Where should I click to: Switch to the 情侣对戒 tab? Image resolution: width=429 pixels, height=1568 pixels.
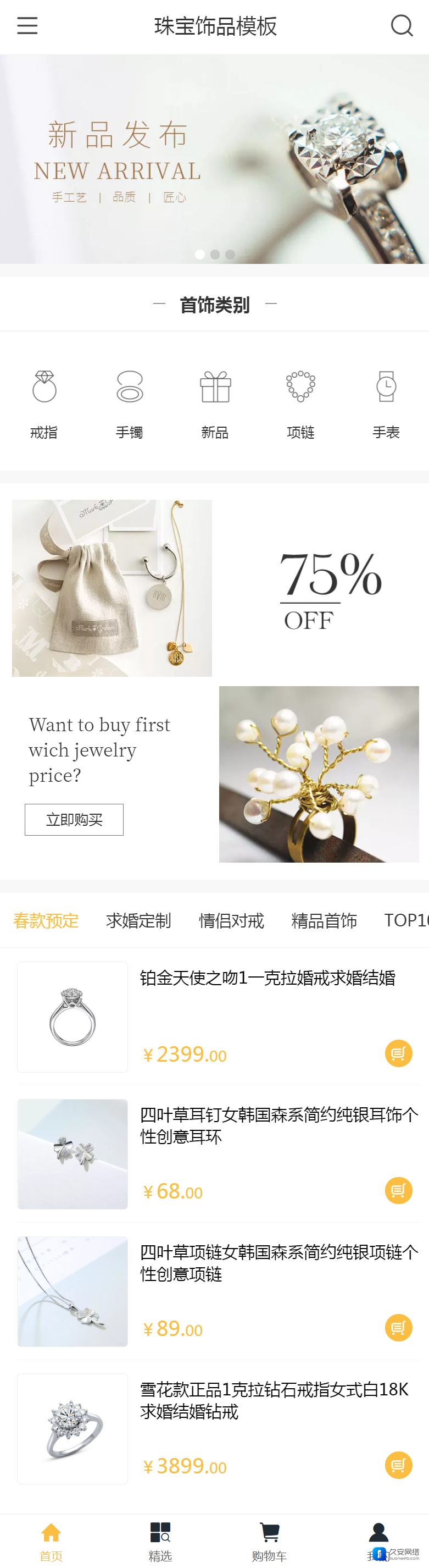pos(231,920)
